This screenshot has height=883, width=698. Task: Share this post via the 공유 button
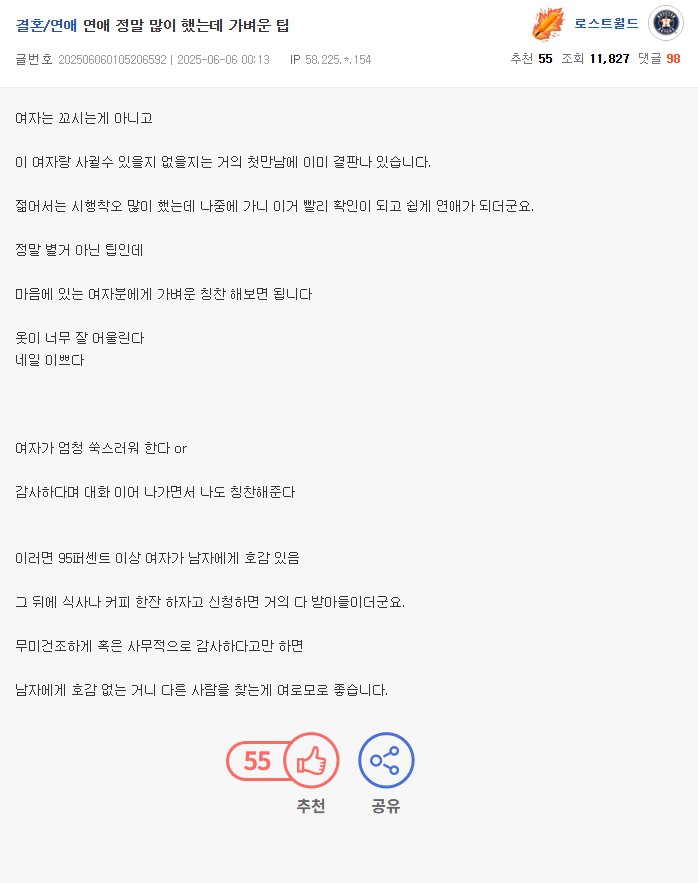385,761
